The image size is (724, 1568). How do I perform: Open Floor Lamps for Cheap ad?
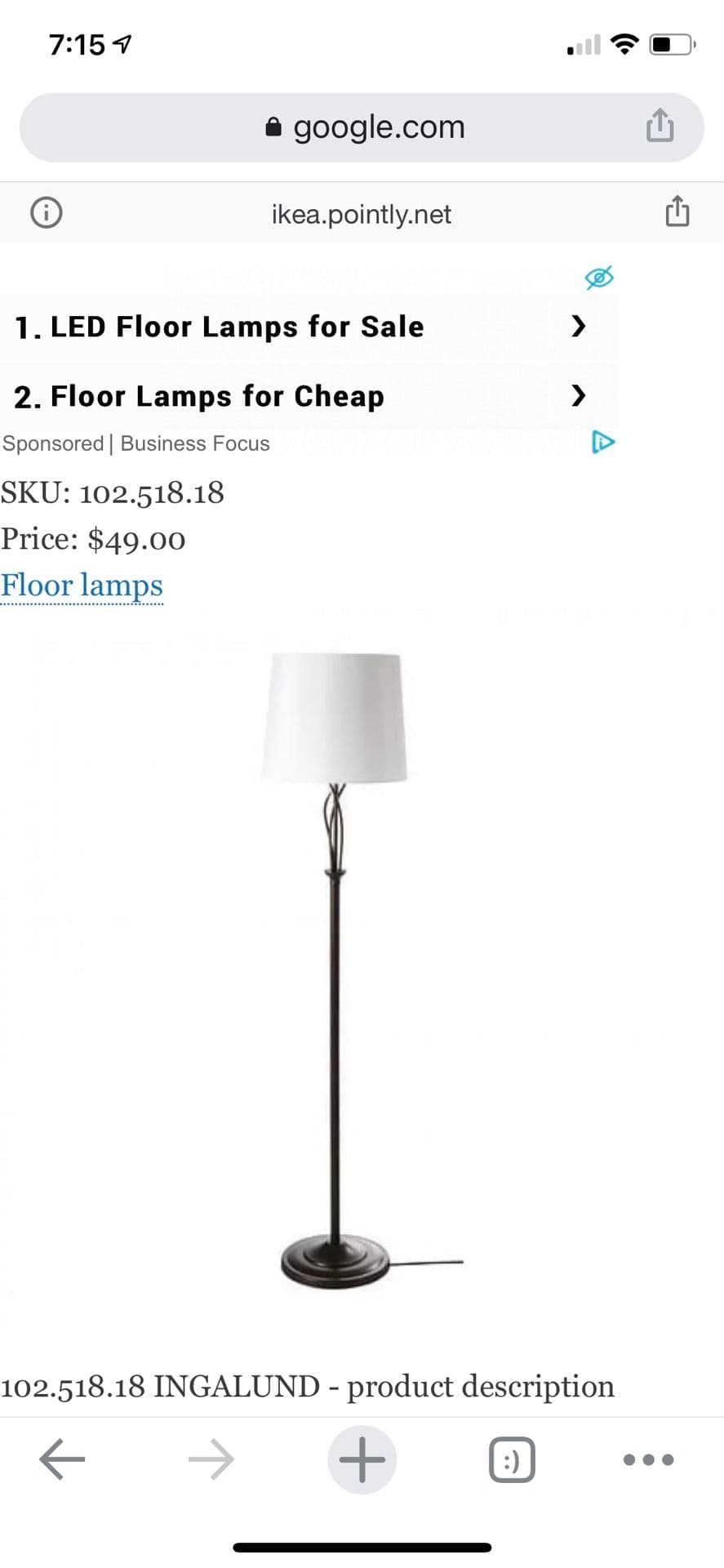tap(300, 396)
